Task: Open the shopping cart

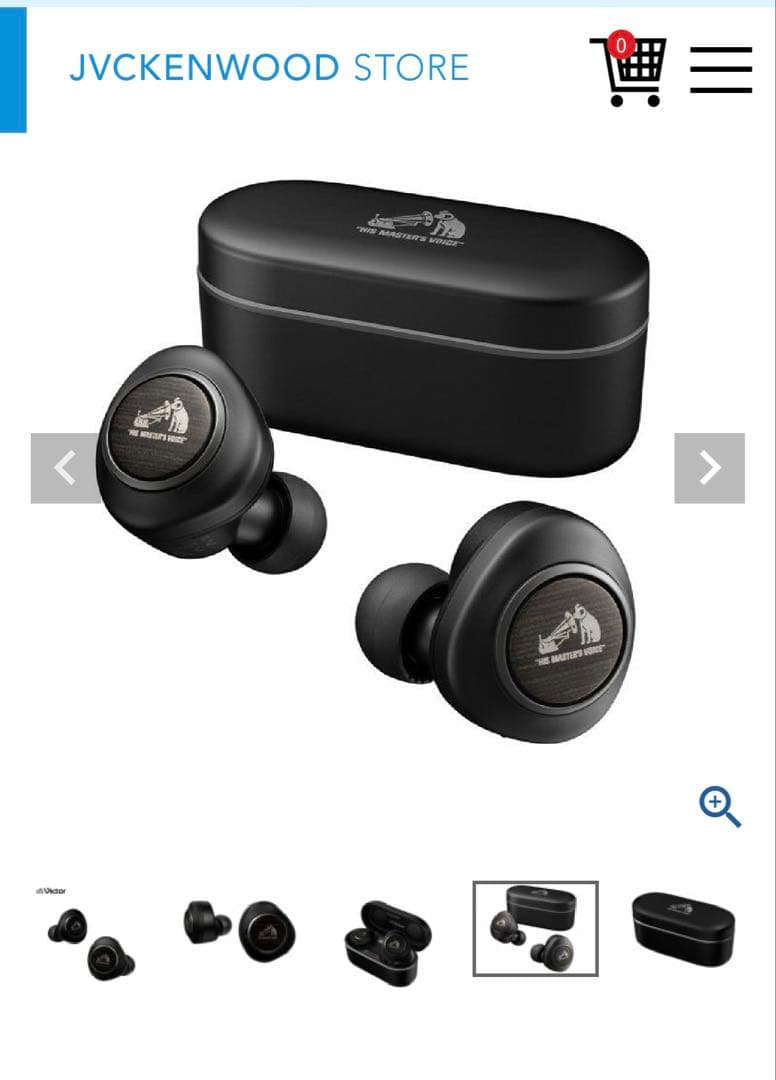Action: pos(629,69)
